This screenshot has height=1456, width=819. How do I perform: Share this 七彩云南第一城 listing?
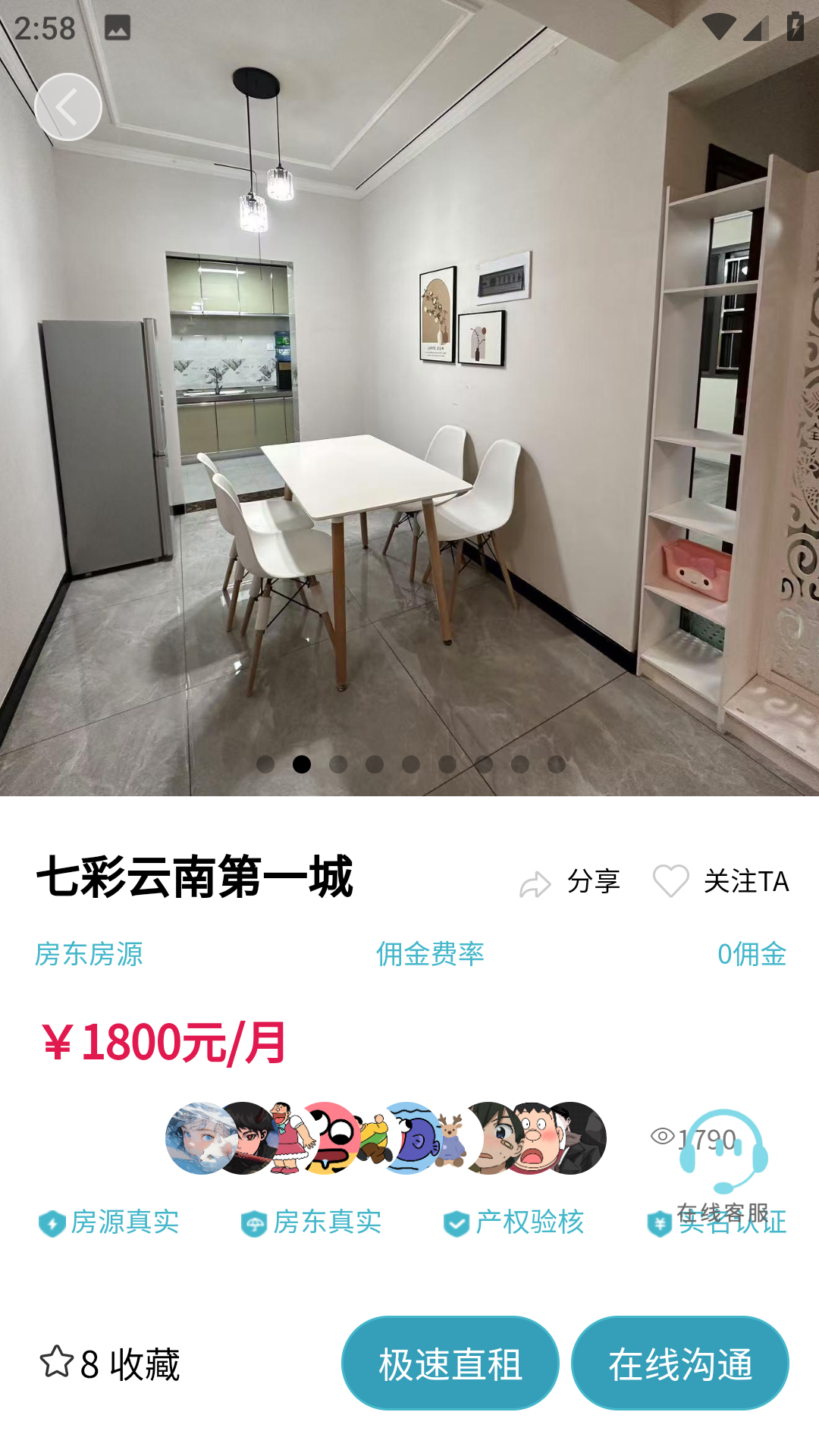coord(570,882)
